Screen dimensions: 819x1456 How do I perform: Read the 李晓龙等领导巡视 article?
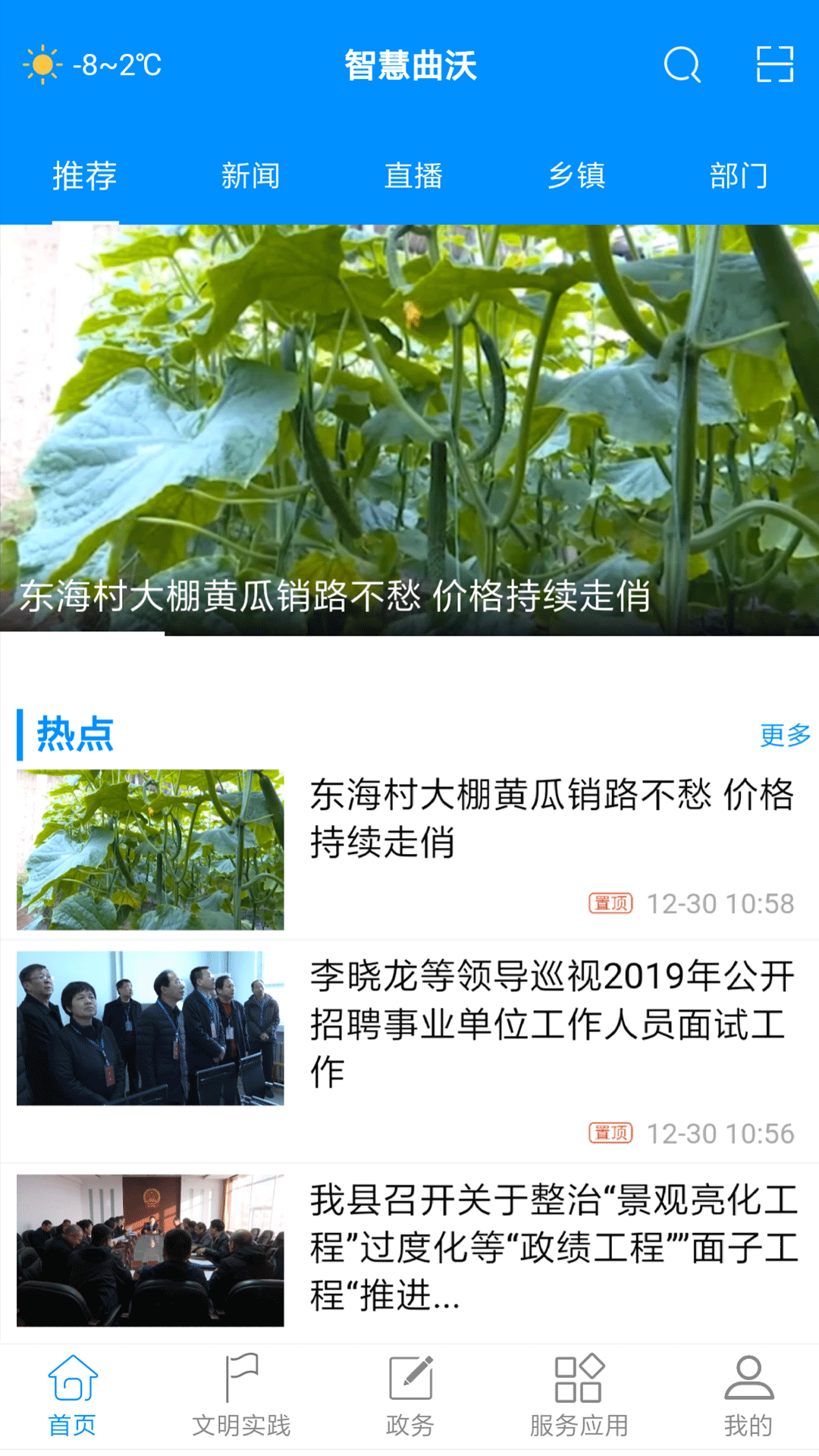click(551, 1023)
